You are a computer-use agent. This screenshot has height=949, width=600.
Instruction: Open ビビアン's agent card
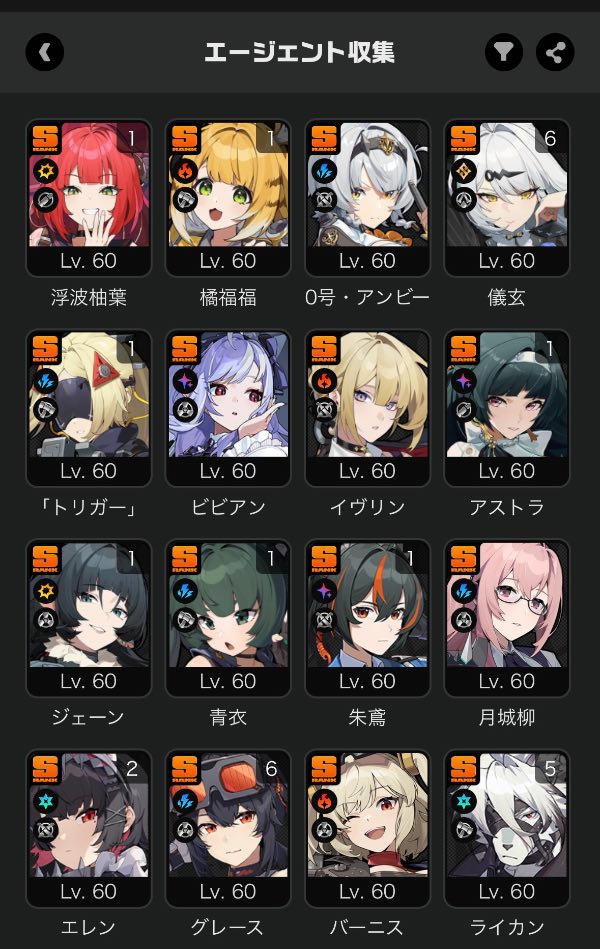[228, 408]
